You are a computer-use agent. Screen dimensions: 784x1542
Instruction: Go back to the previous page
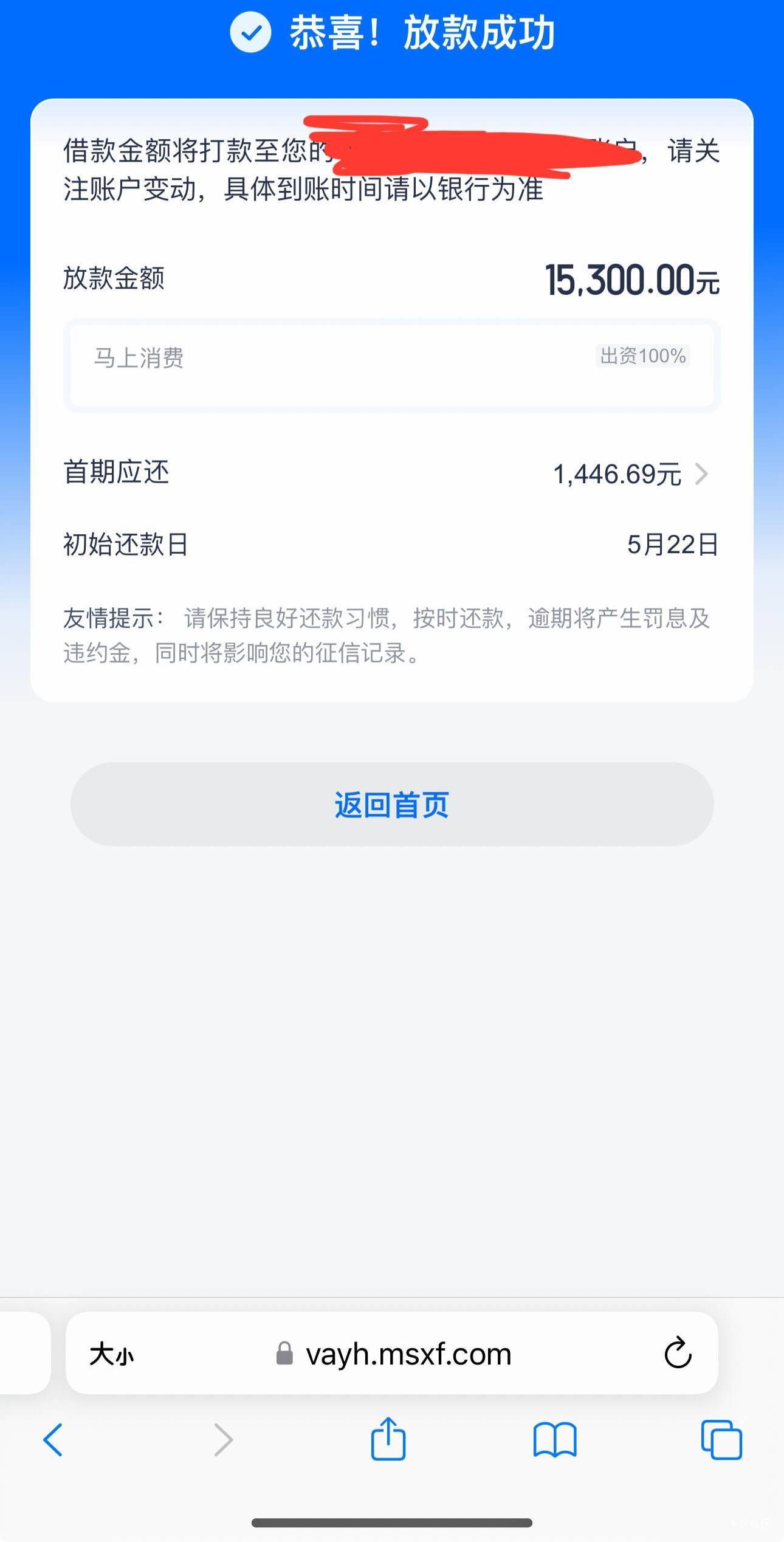(53, 1440)
